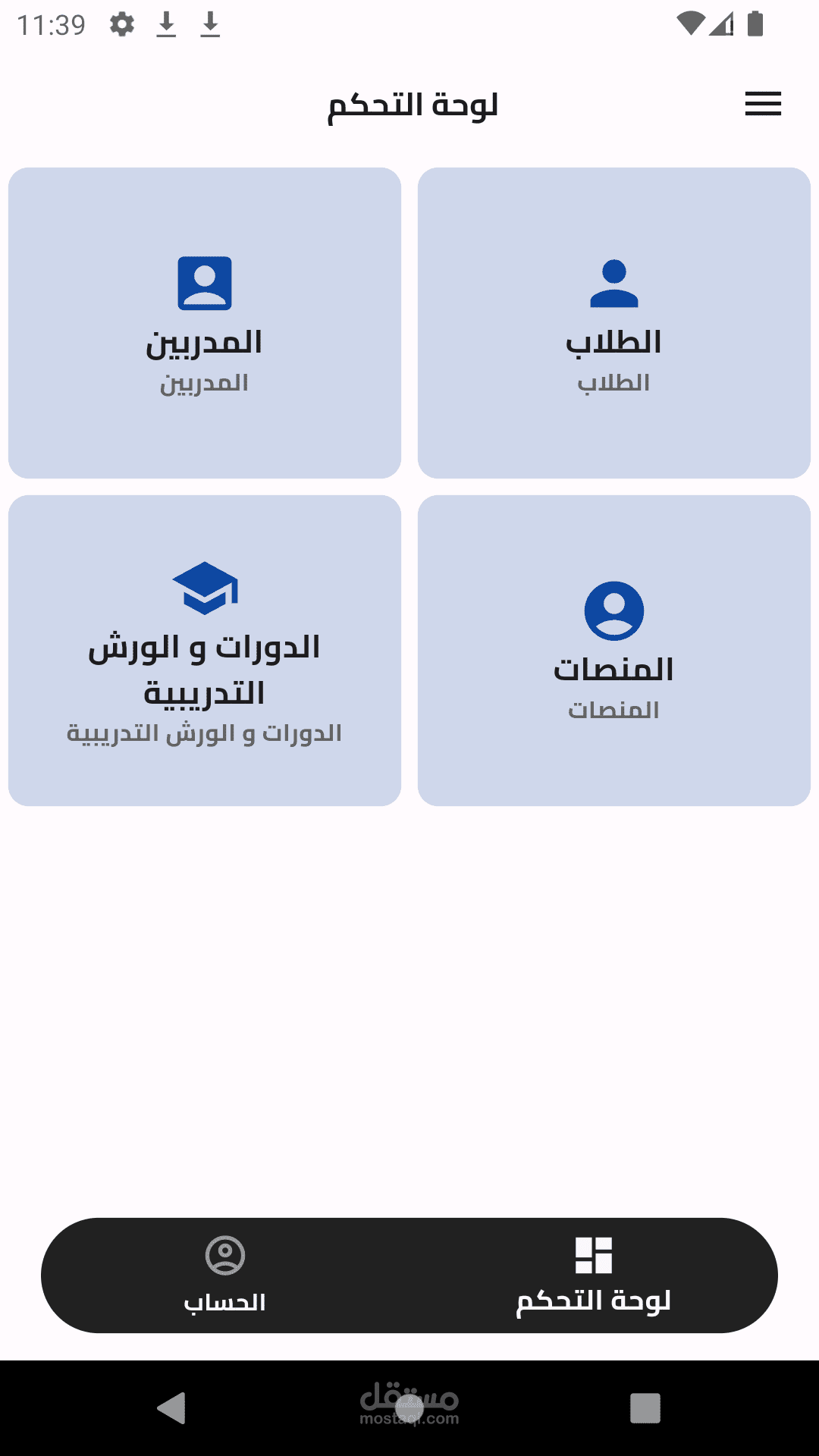819x1456 pixels.
Task: Tap the second download icon in status bar
Action: tap(210, 24)
